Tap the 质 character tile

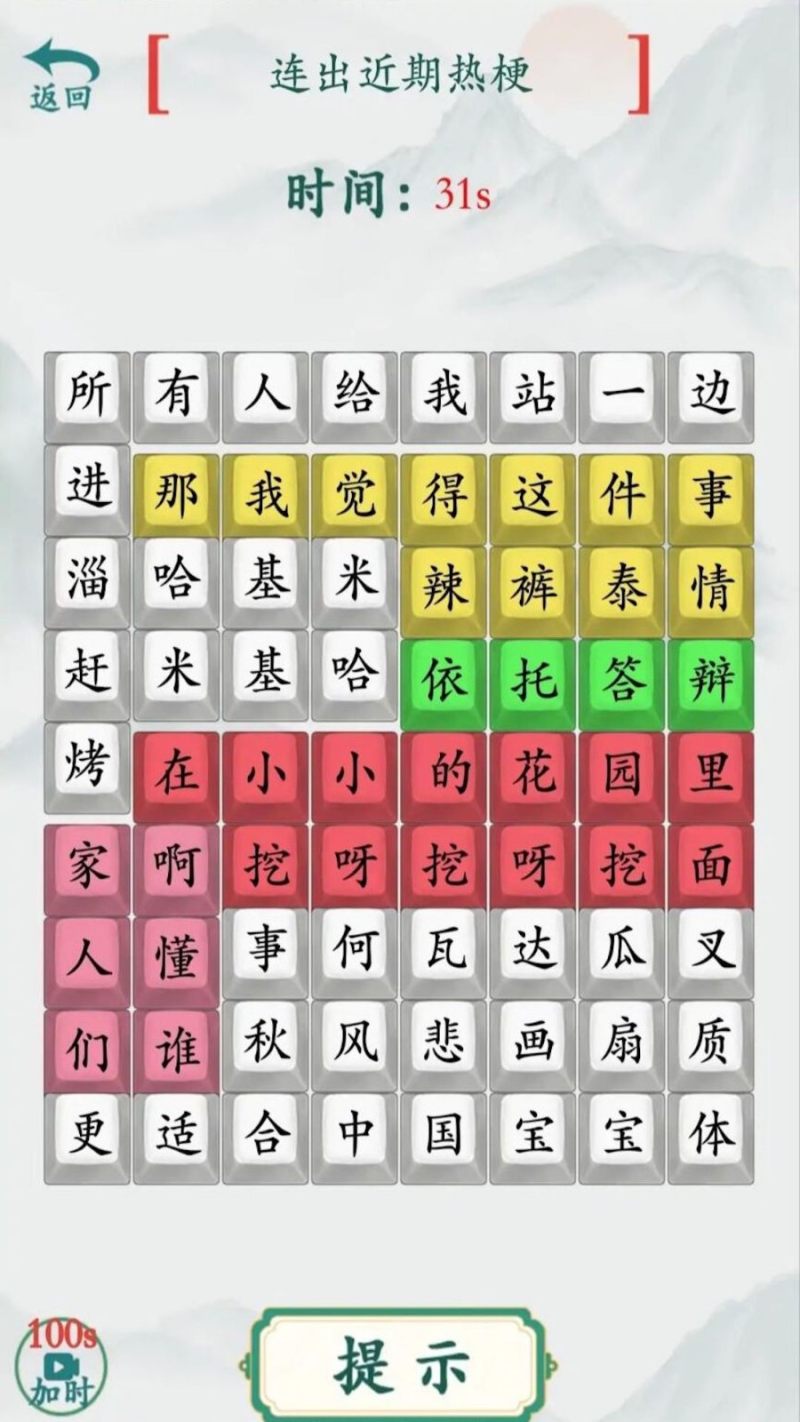tap(711, 1042)
